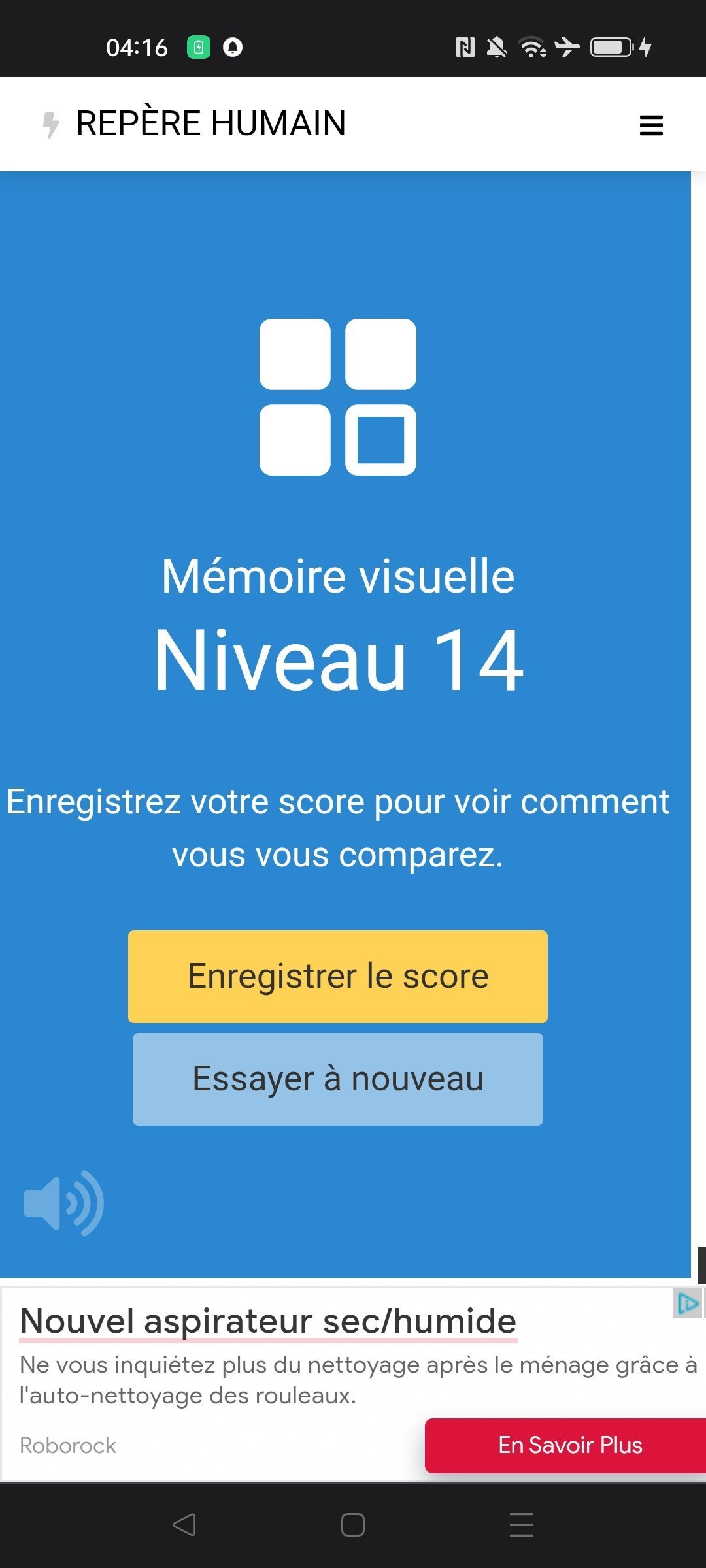Open the hamburger menu

pos(651,125)
